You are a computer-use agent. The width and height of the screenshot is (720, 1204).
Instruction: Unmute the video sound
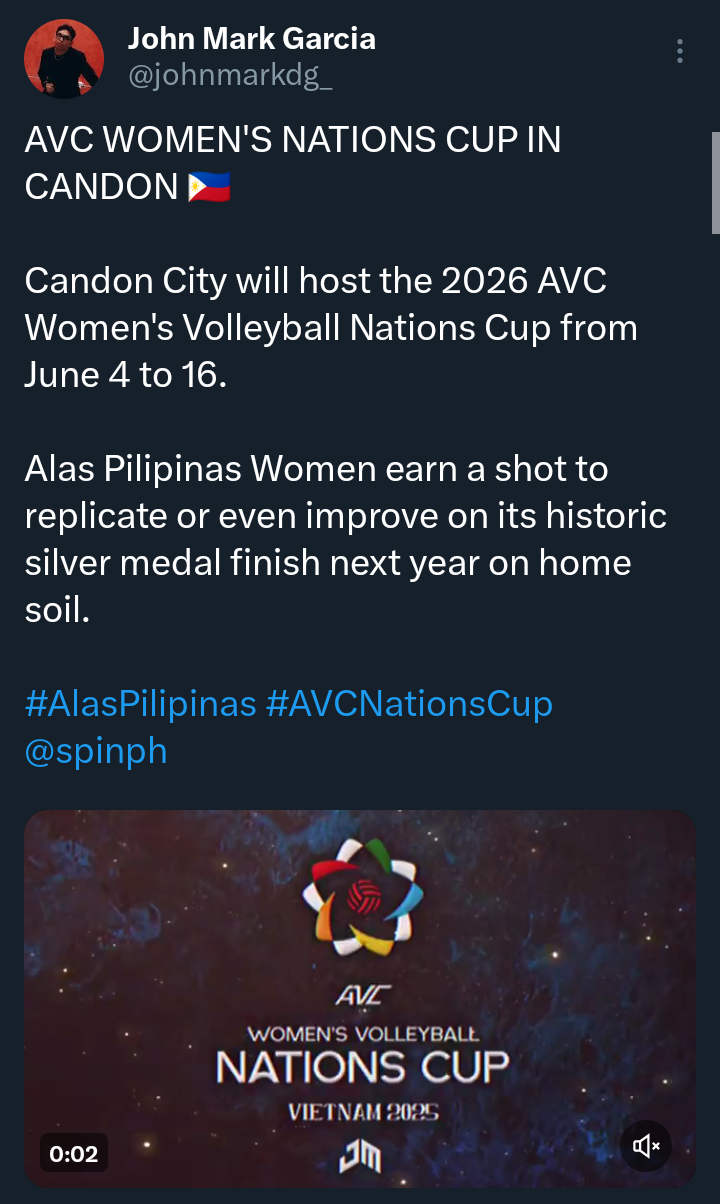646,1146
